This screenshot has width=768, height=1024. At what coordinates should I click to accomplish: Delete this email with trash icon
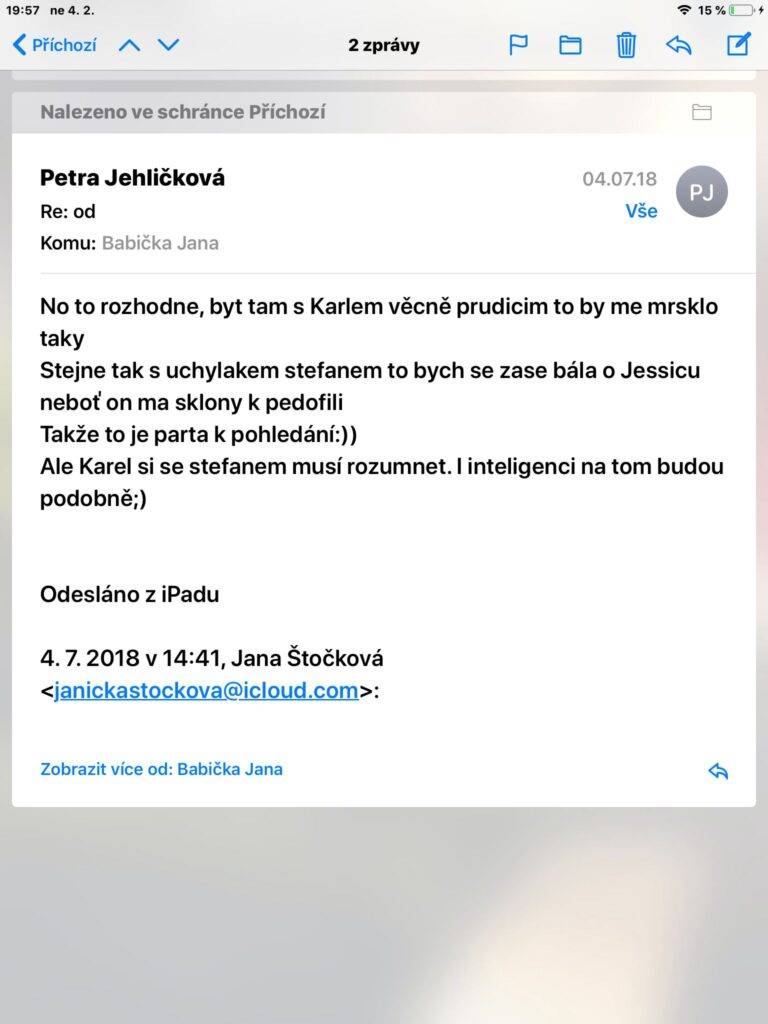(x=626, y=45)
